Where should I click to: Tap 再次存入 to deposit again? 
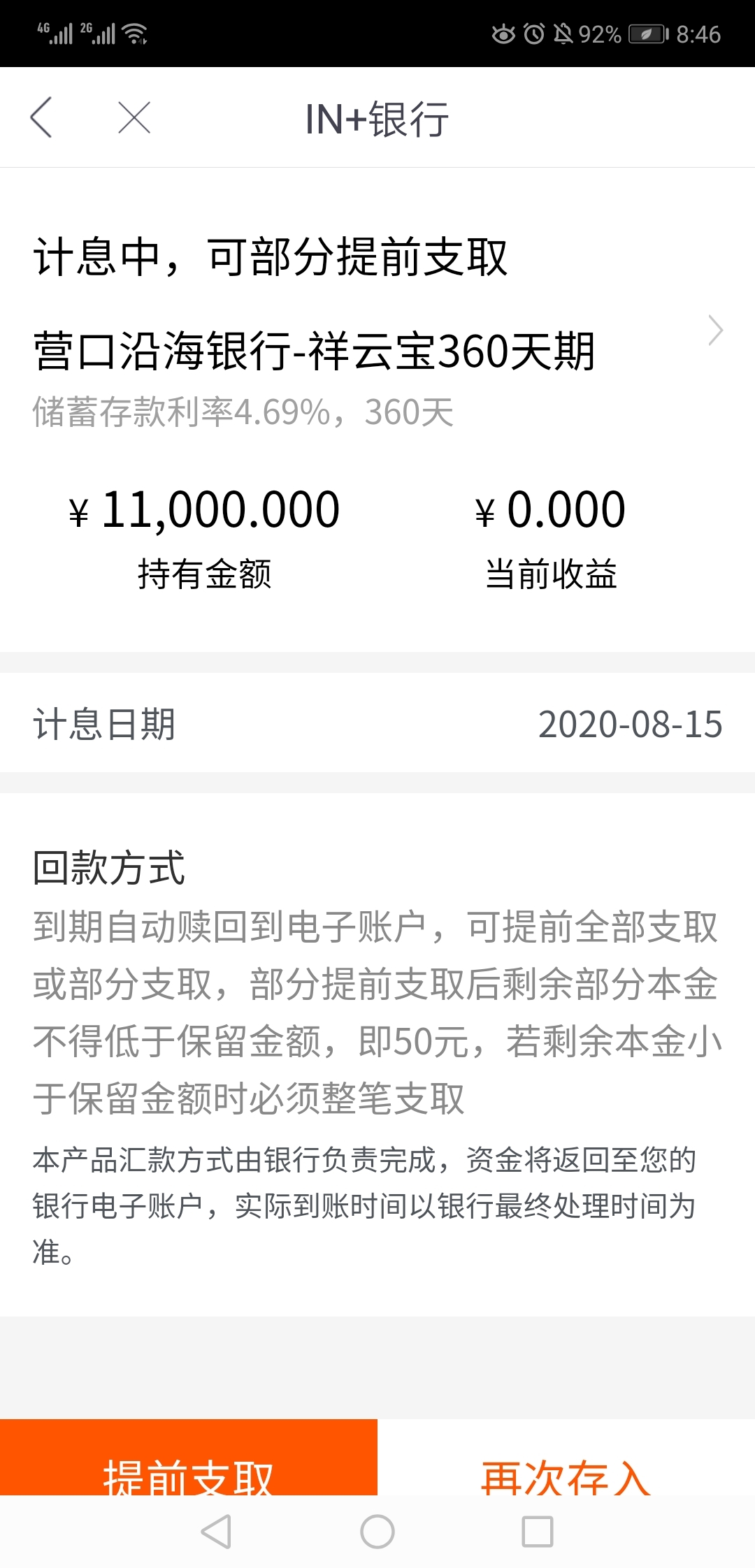coord(566,1458)
